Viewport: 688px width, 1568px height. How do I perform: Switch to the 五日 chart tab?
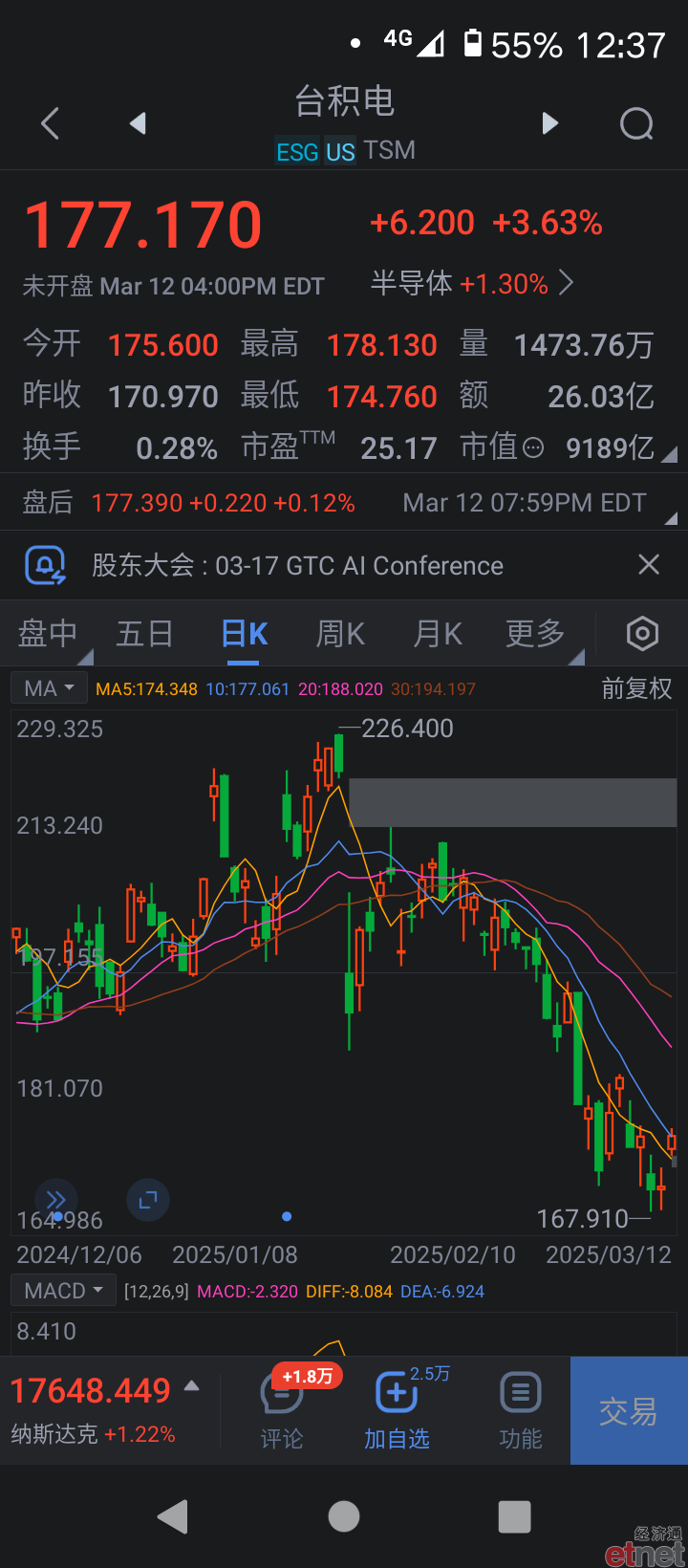144,634
